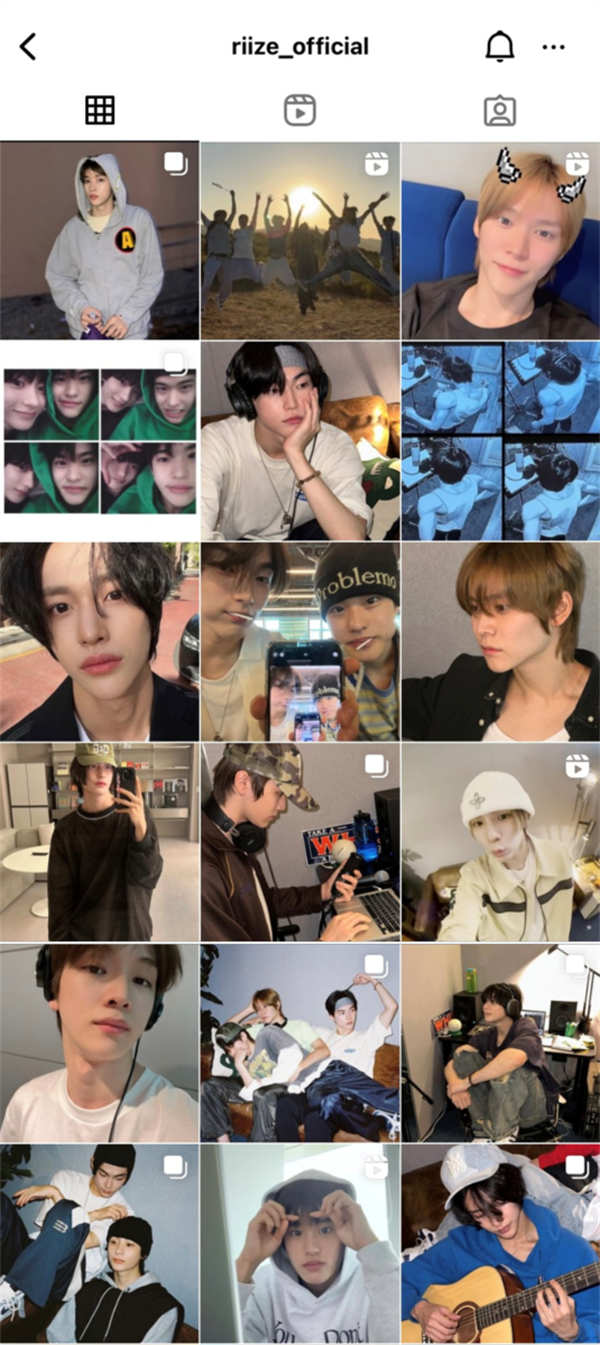Open the blue-tinted film strip post
600x1345 pixels.
point(500,440)
